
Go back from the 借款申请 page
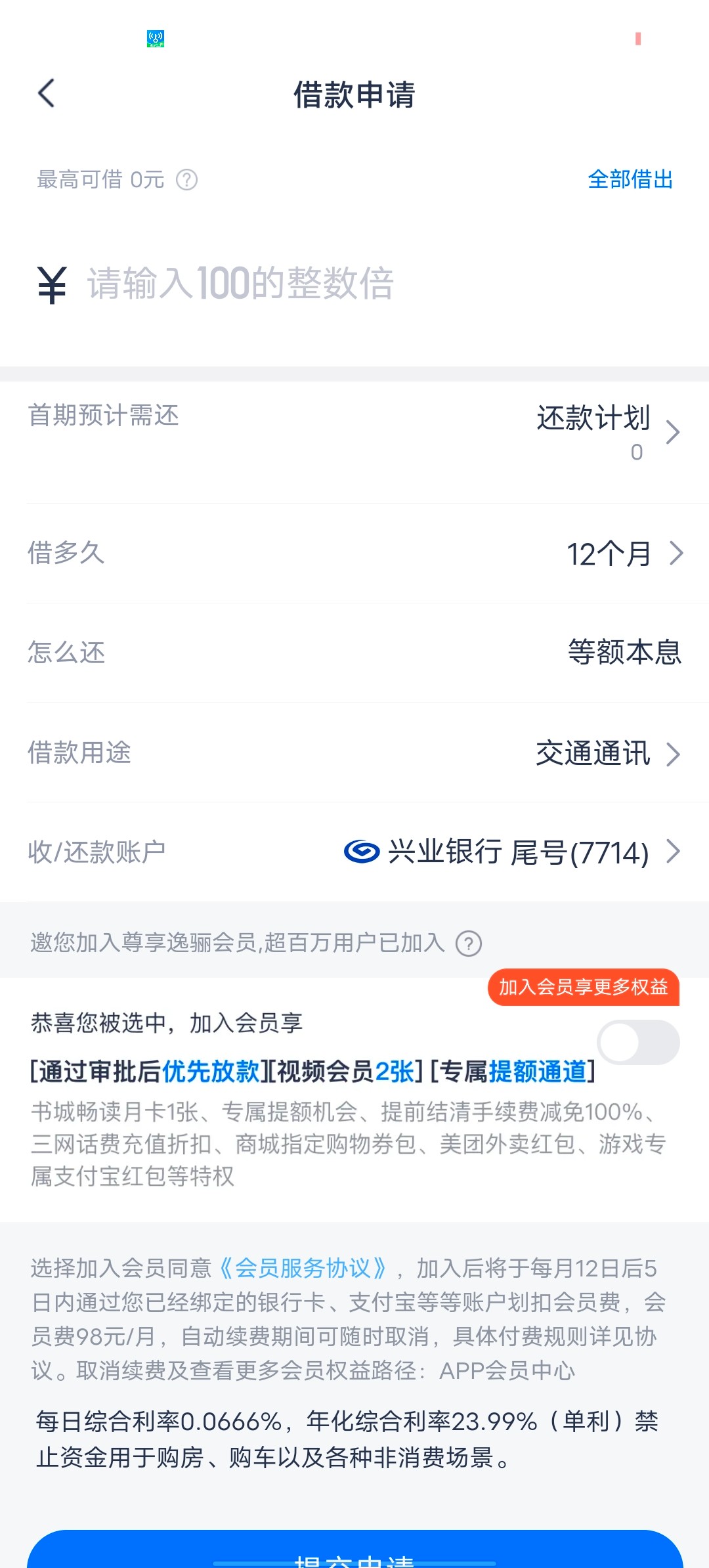click(46, 93)
